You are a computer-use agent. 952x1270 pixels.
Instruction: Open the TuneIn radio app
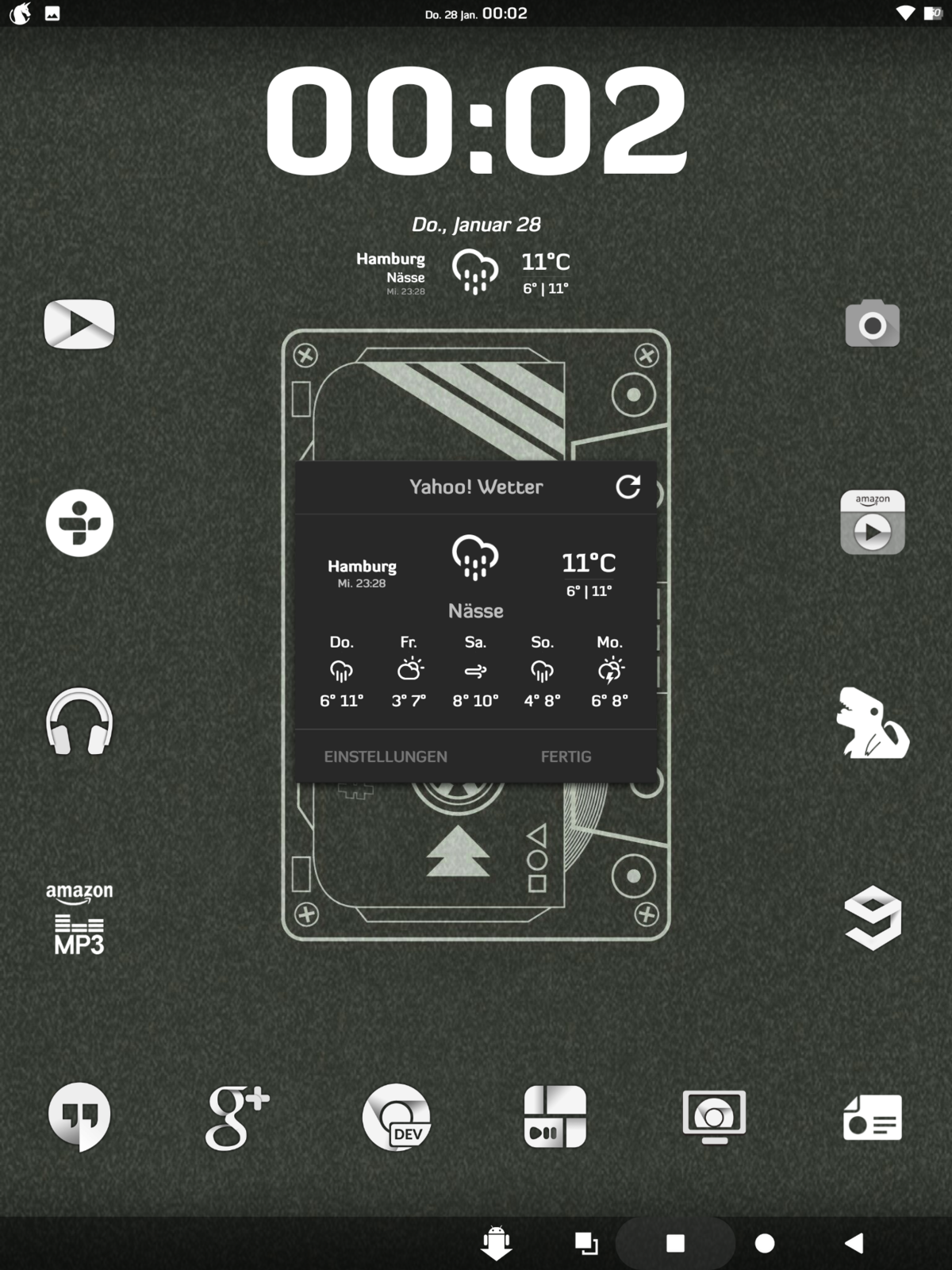(79, 523)
